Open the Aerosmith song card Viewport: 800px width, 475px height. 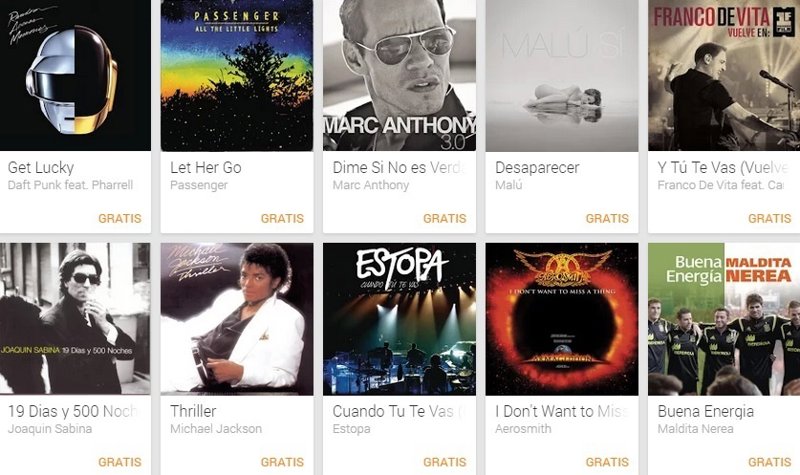pos(561,318)
